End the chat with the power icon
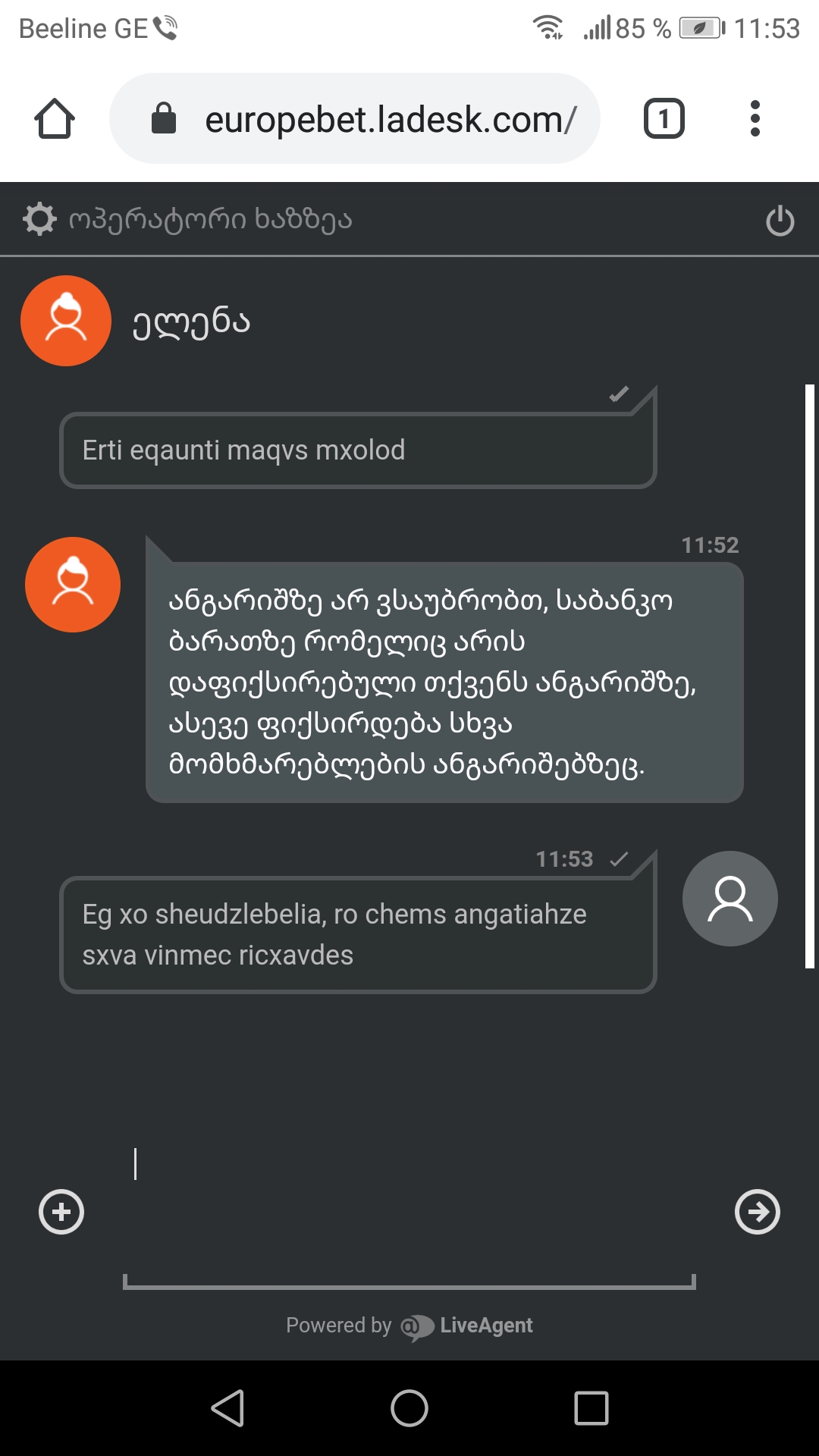819x1456 pixels. click(x=780, y=221)
